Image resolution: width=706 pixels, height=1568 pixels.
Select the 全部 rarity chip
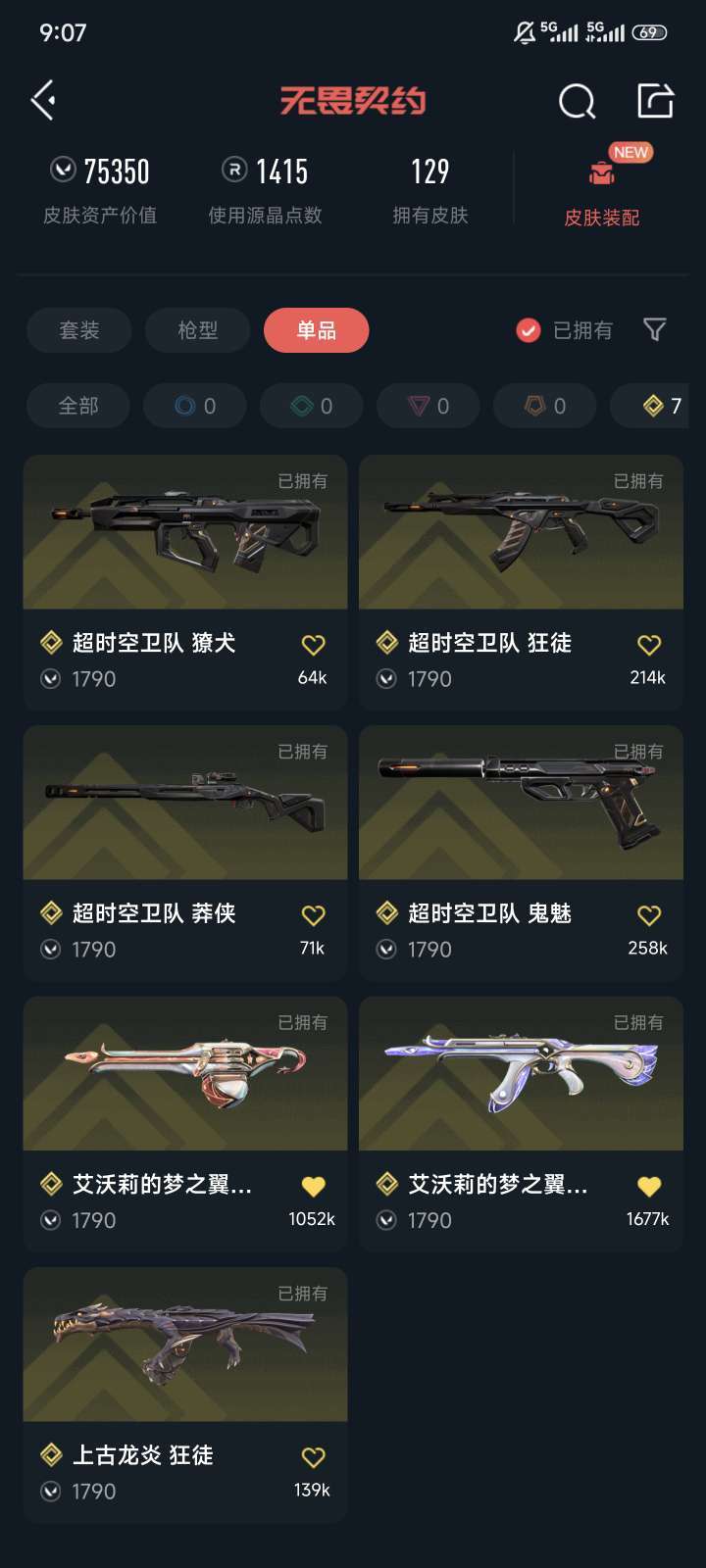tap(78, 406)
